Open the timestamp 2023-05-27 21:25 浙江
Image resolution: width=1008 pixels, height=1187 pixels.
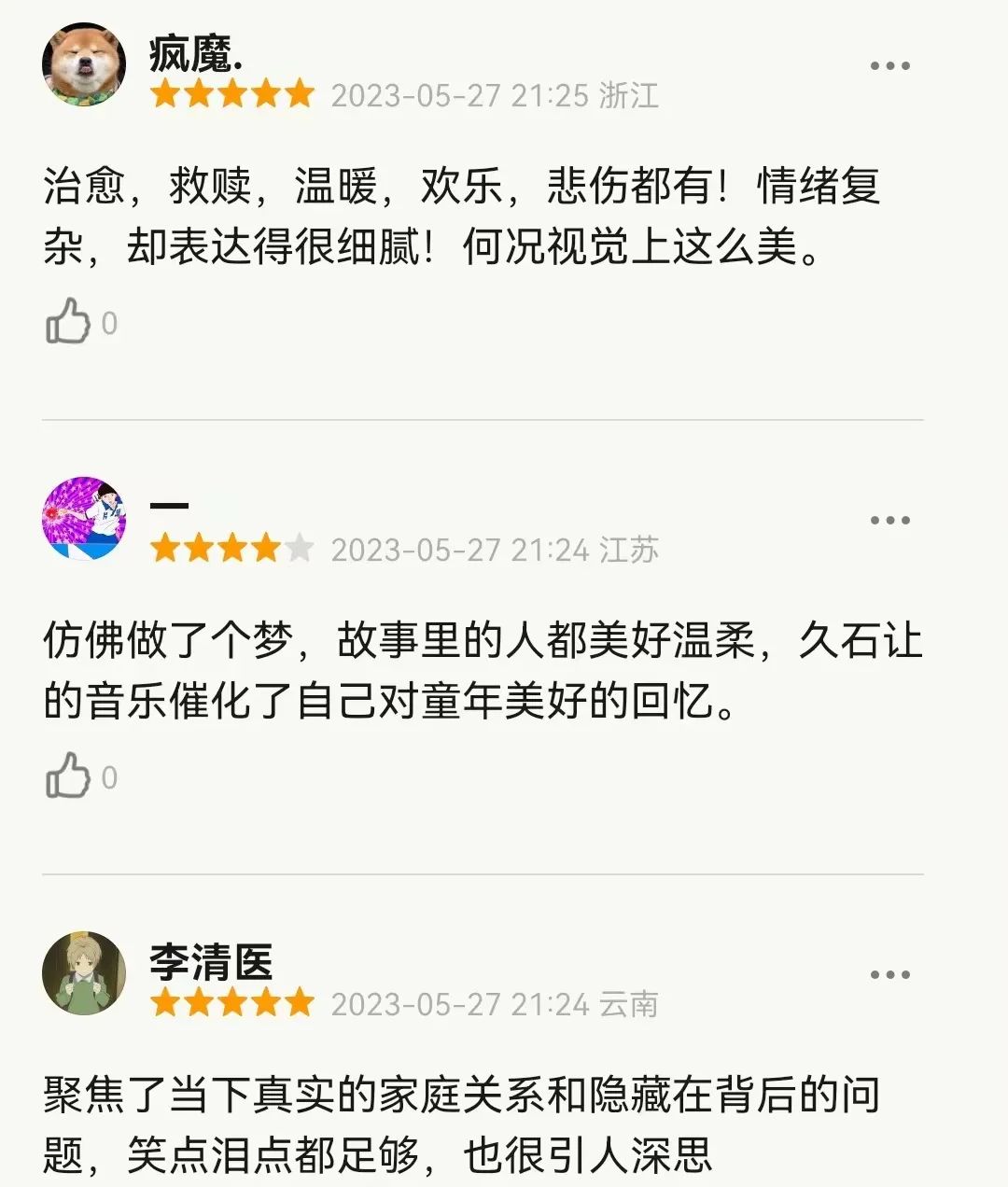click(495, 93)
